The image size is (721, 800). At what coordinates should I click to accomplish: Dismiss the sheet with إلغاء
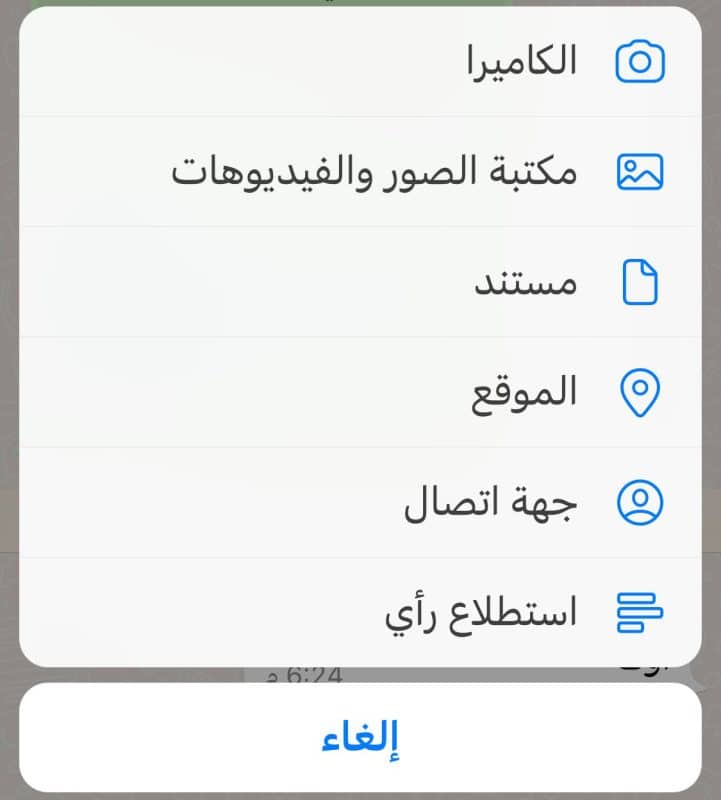(361, 738)
